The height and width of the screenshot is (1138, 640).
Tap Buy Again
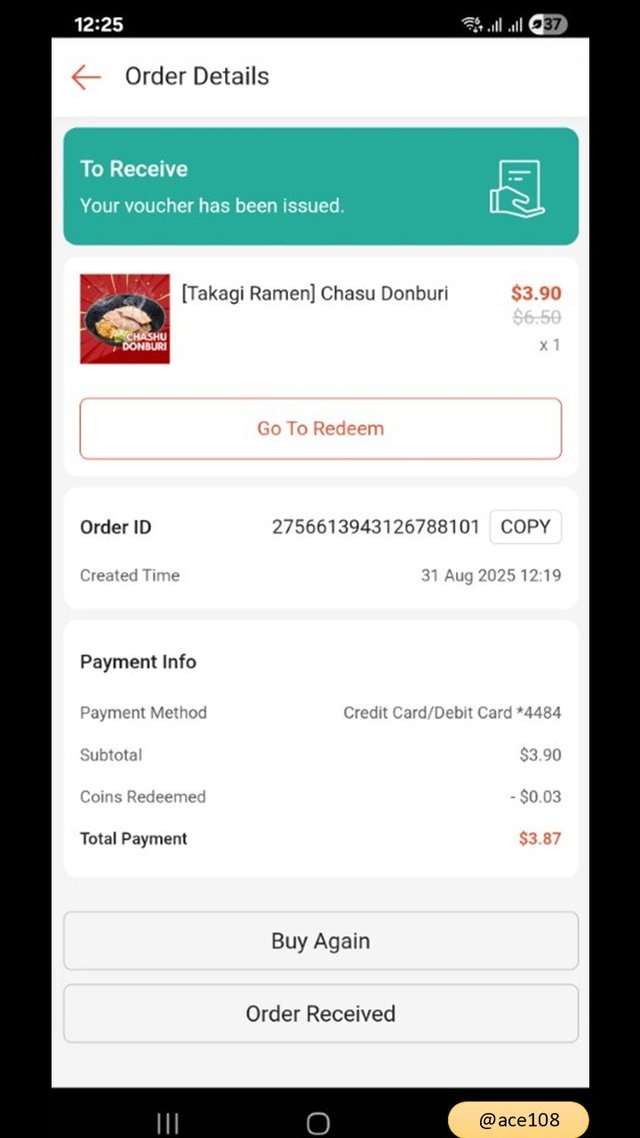[x=320, y=941]
